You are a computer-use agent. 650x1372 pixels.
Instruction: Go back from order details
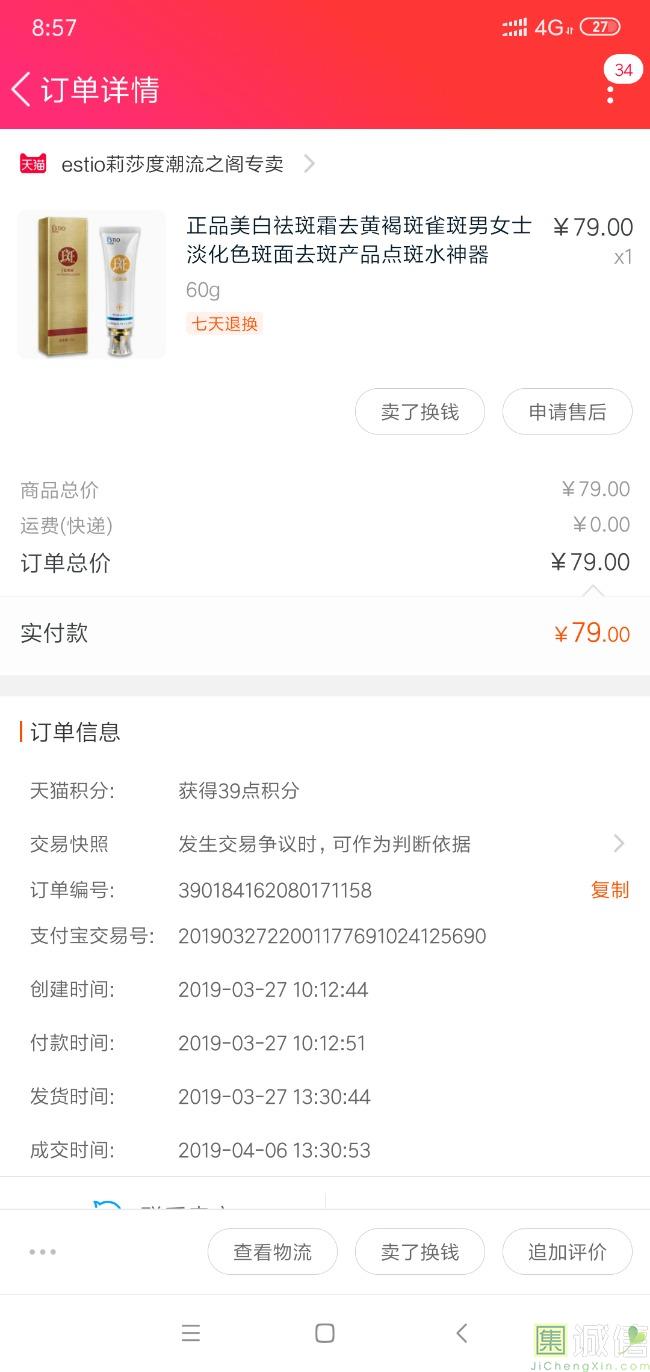coord(22,89)
